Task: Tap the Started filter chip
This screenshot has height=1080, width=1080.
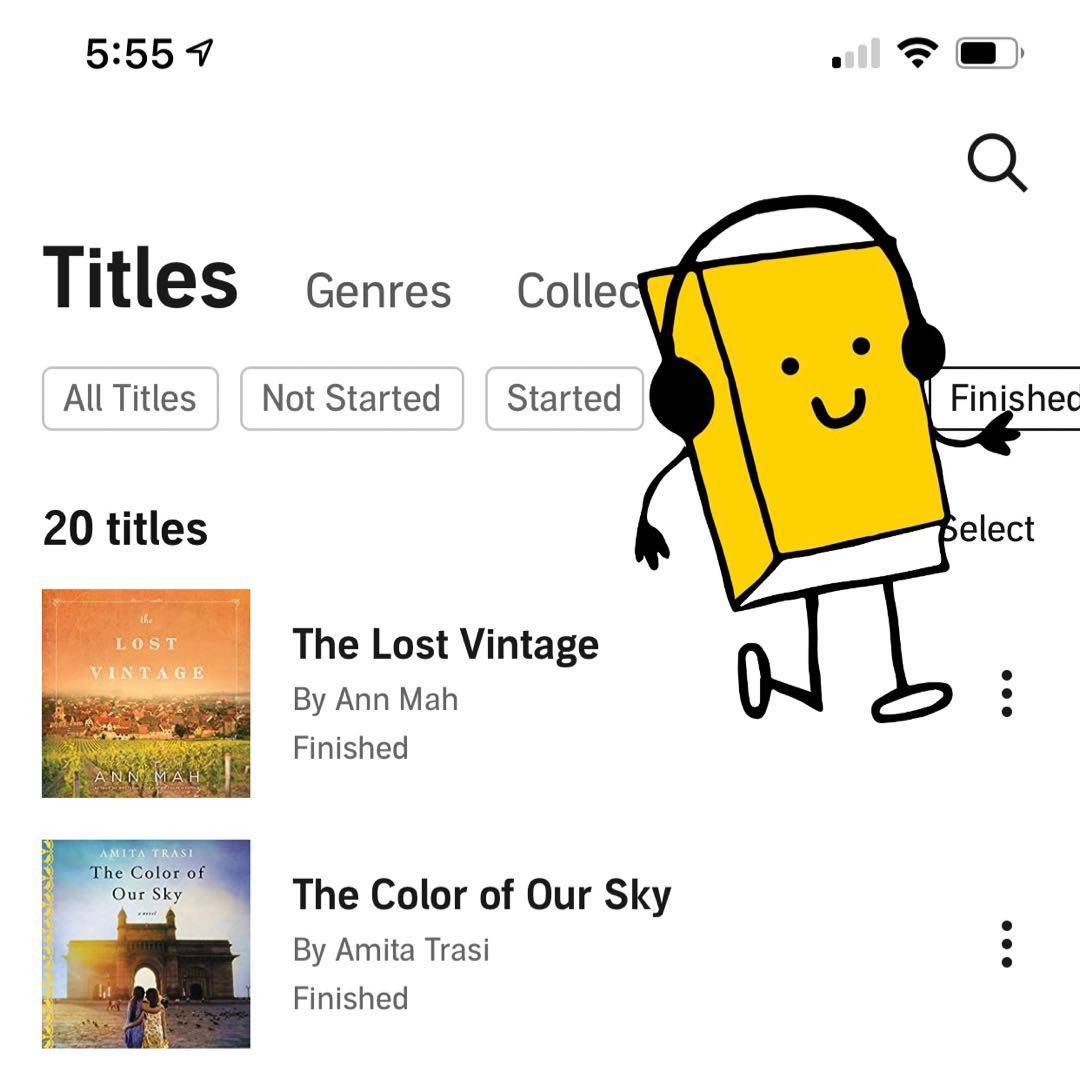Action: click(564, 399)
